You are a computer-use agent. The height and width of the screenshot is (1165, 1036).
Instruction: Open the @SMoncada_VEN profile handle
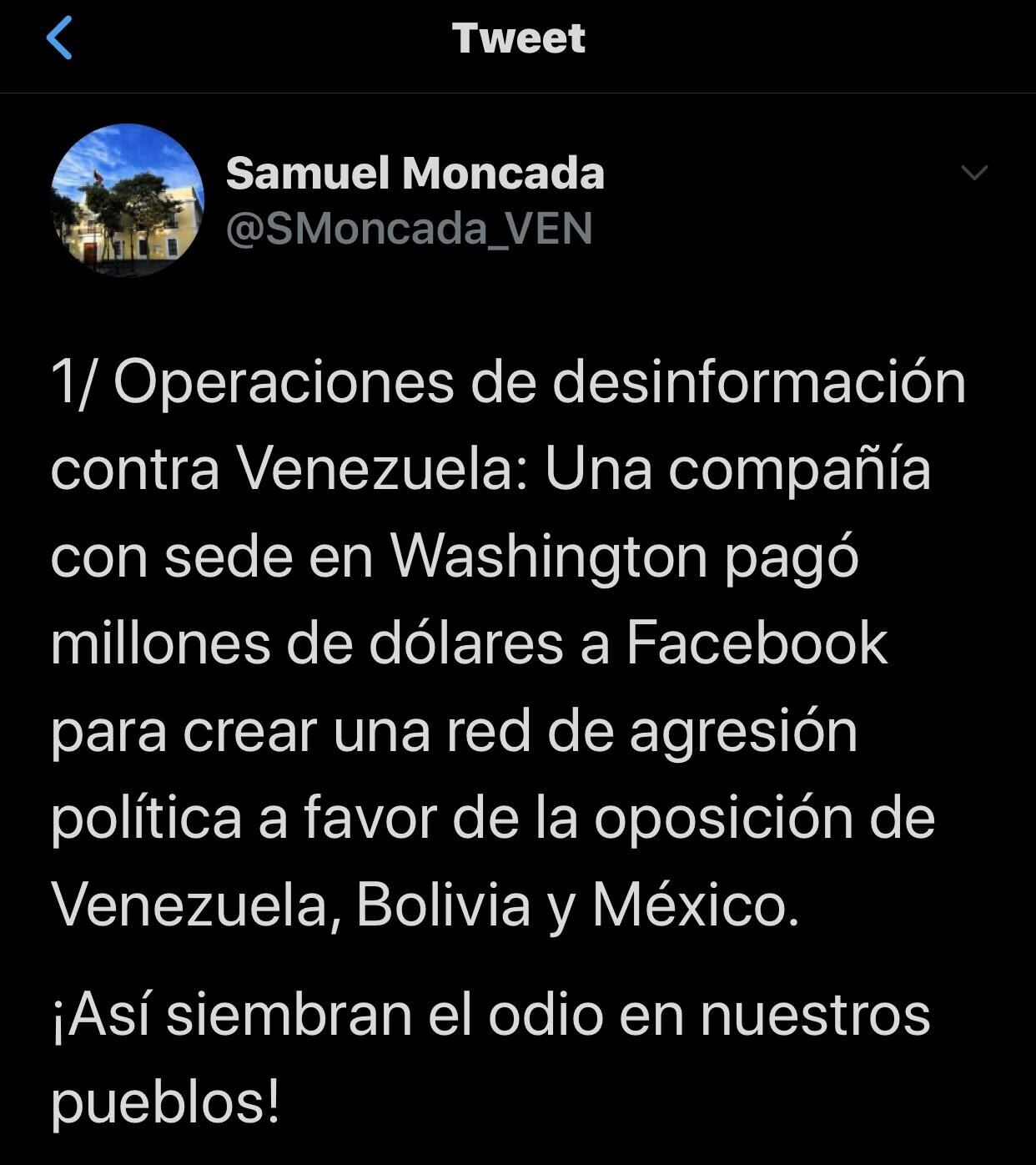(409, 229)
